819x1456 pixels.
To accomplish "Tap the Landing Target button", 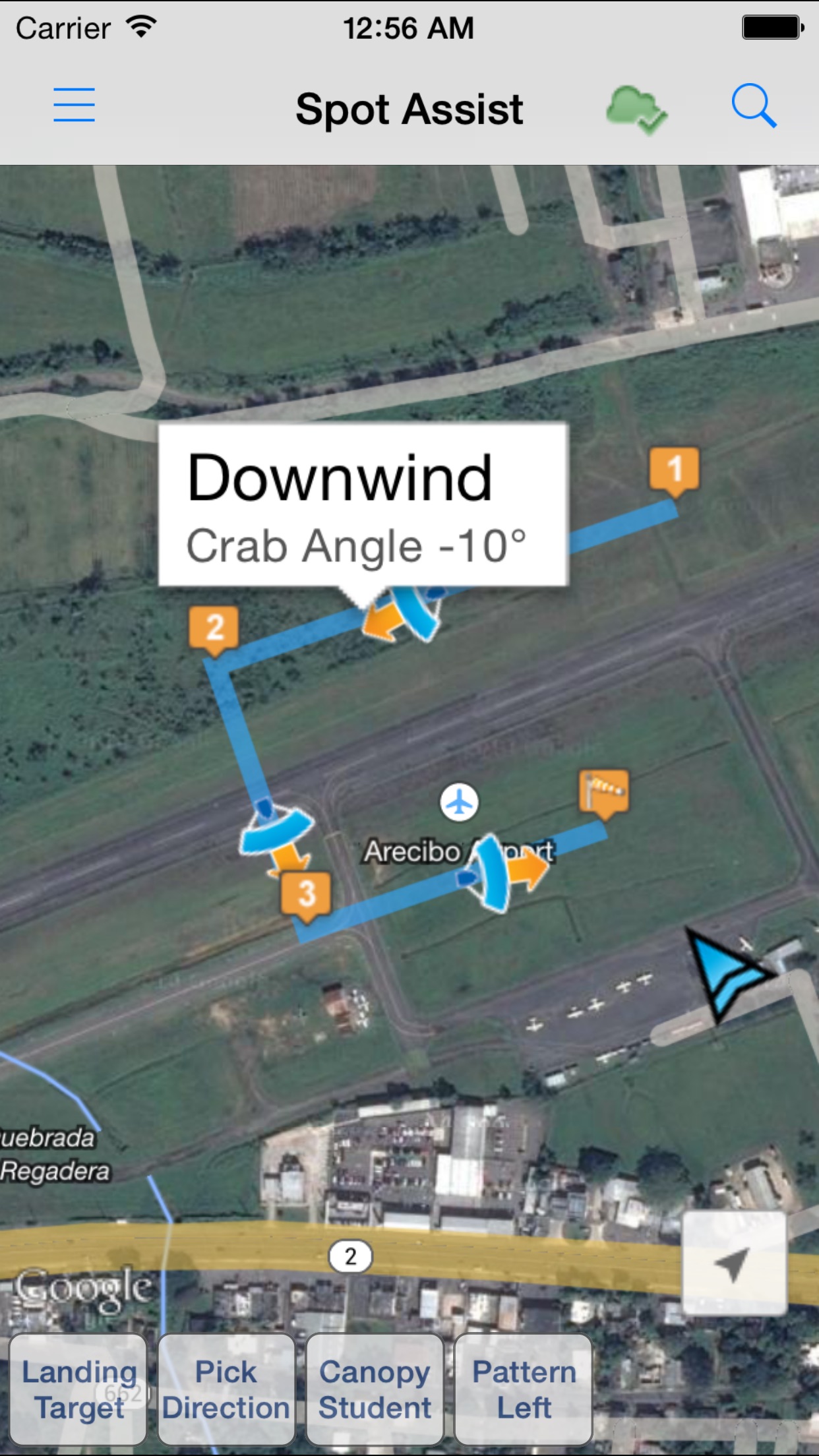I will 78,1389.
